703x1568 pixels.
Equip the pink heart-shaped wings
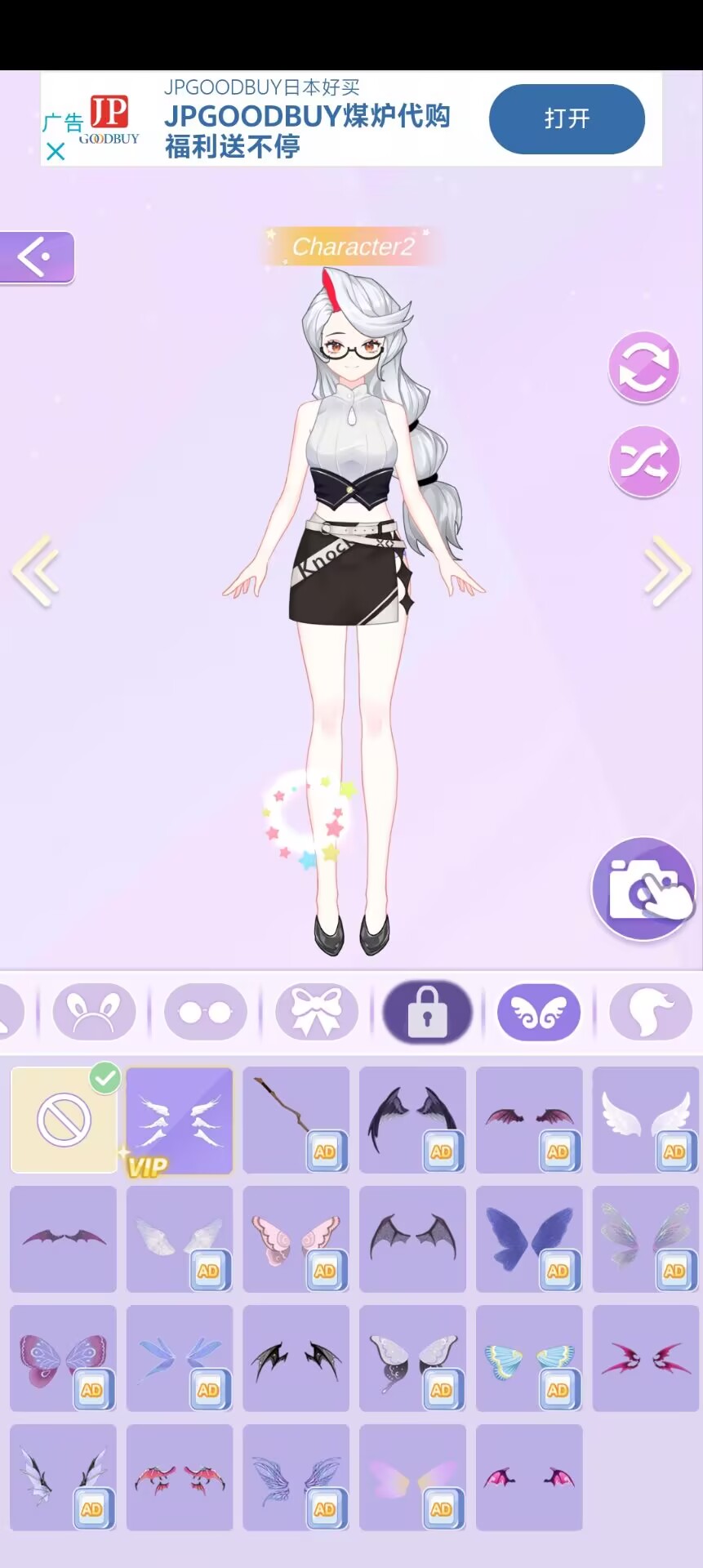(x=296, y=1239)
